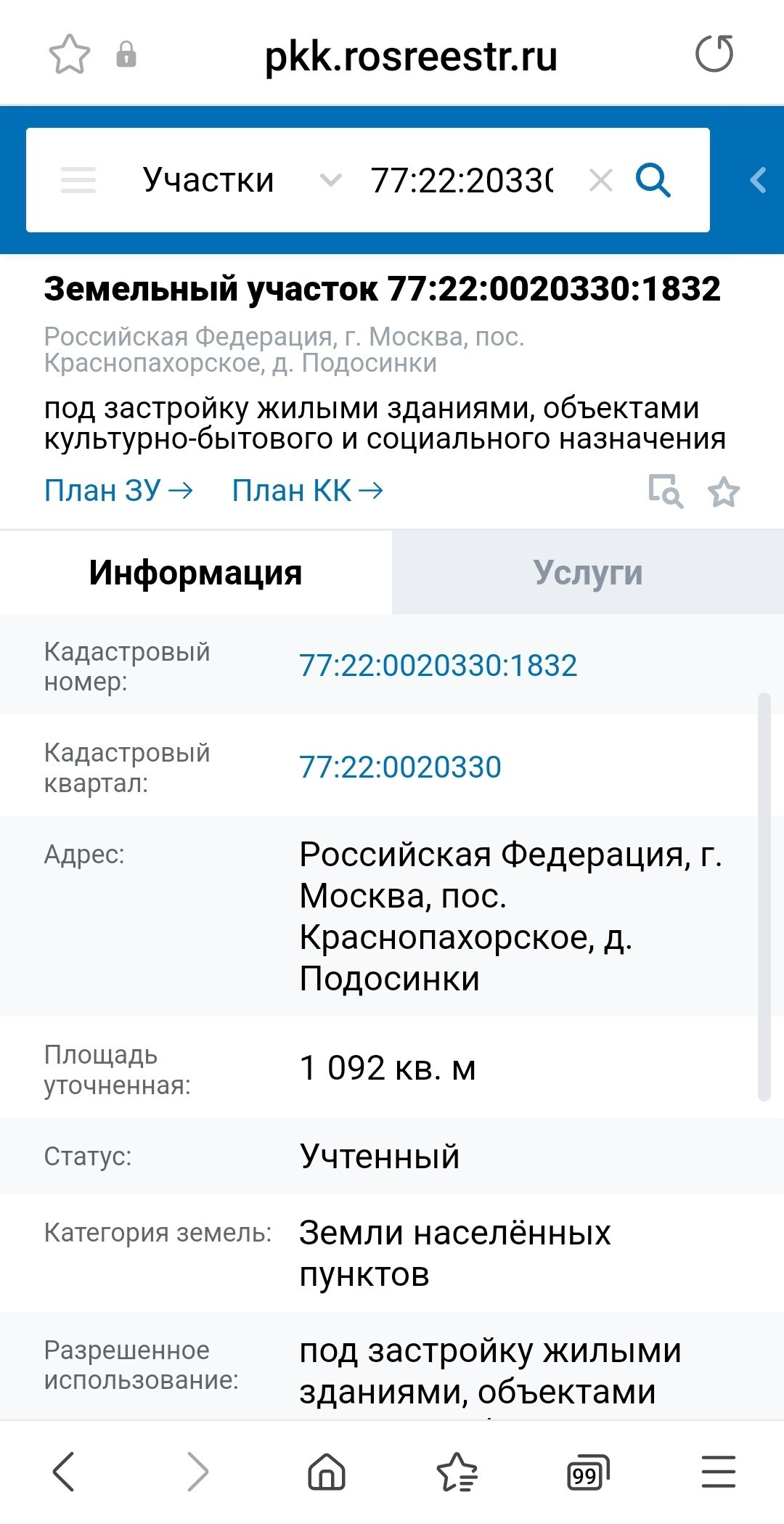Tap the cadastral number search field
784x1524 pixels.
pyautogui.click(x=462, y=180)
